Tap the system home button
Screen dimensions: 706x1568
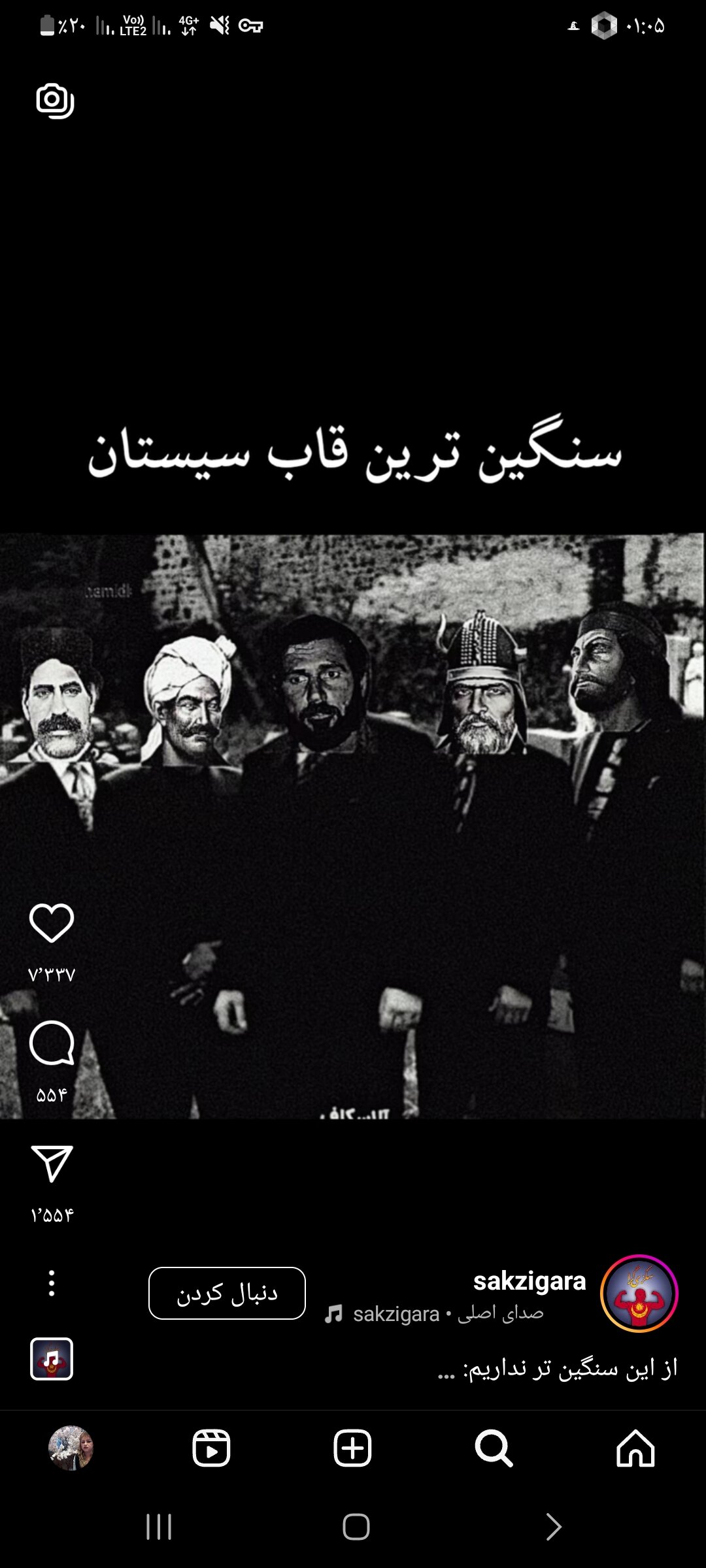pyautogui.click(x=356, y=1527)
